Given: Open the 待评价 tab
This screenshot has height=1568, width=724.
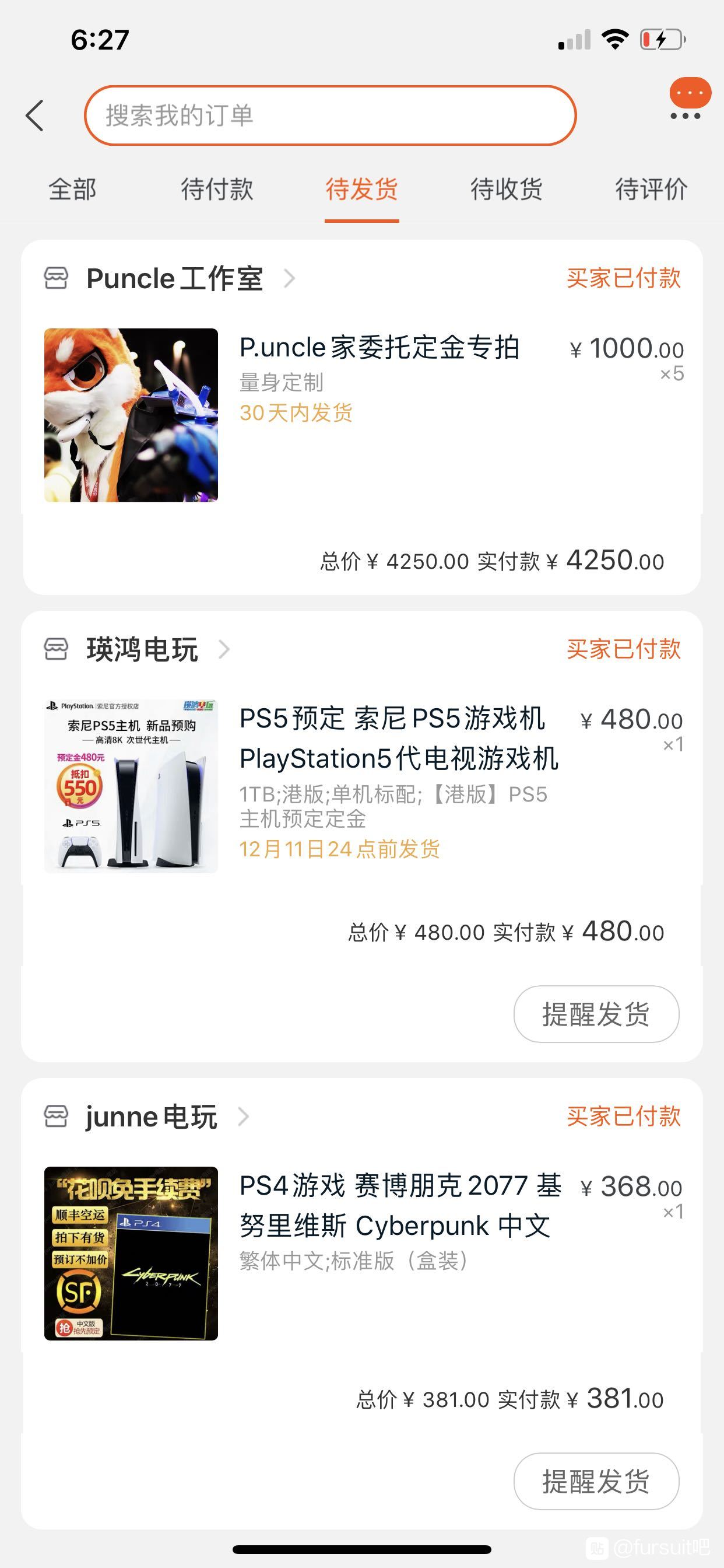Looking at the screenshot, I should [x=651, y=190].
